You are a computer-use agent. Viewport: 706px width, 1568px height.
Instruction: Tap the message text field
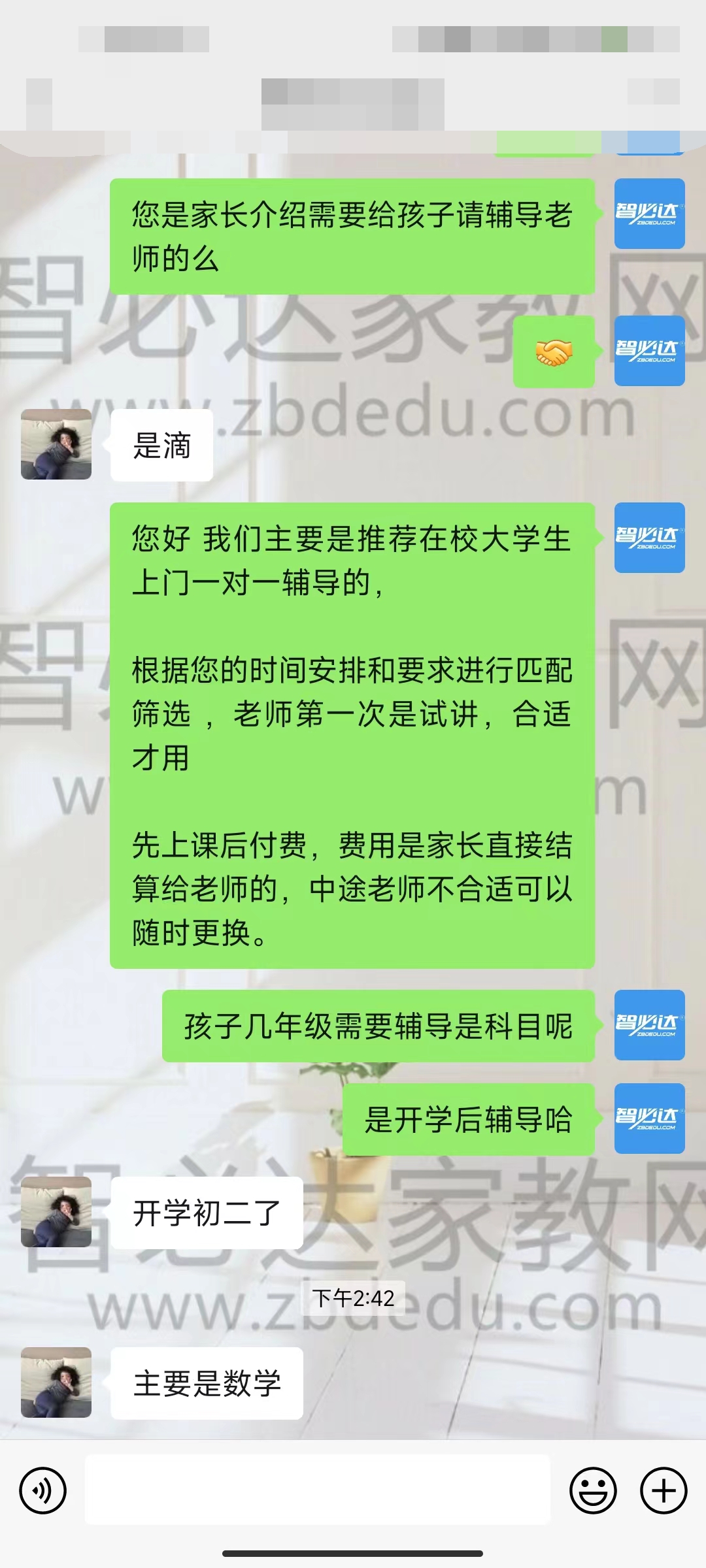[318, 1490]
